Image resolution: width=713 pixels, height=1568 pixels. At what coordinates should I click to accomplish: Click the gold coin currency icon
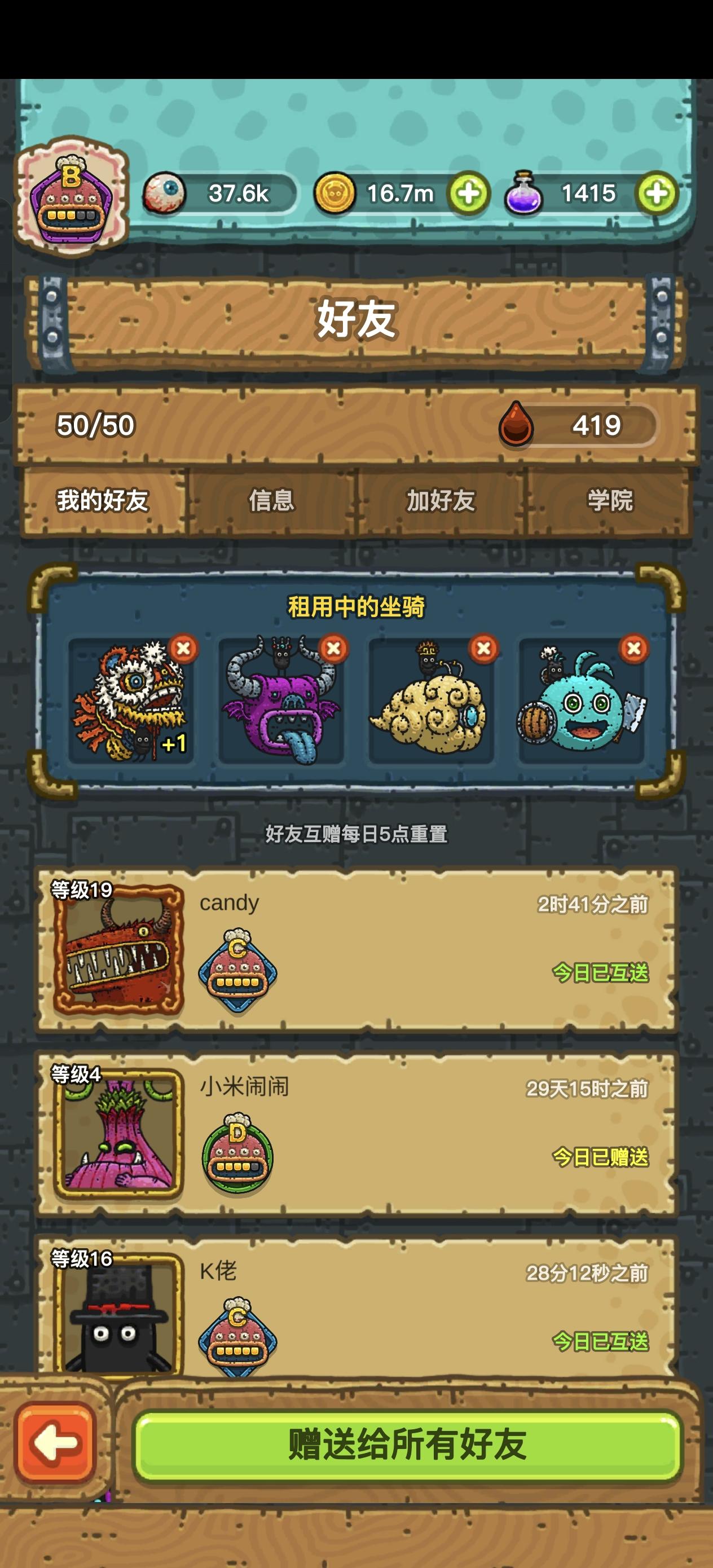click(337, 193)
